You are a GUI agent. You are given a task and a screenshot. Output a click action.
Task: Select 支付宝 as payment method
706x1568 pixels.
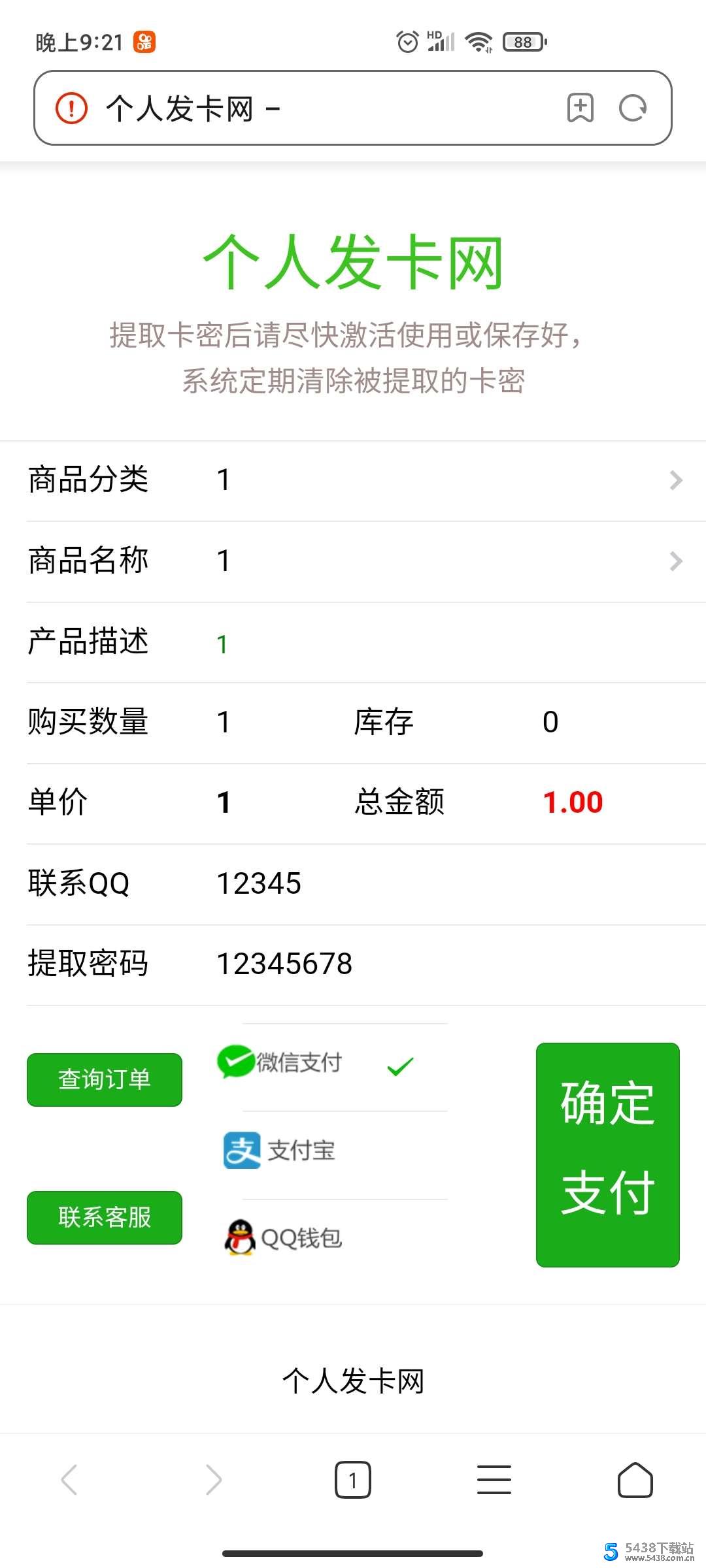(314, 1151)
